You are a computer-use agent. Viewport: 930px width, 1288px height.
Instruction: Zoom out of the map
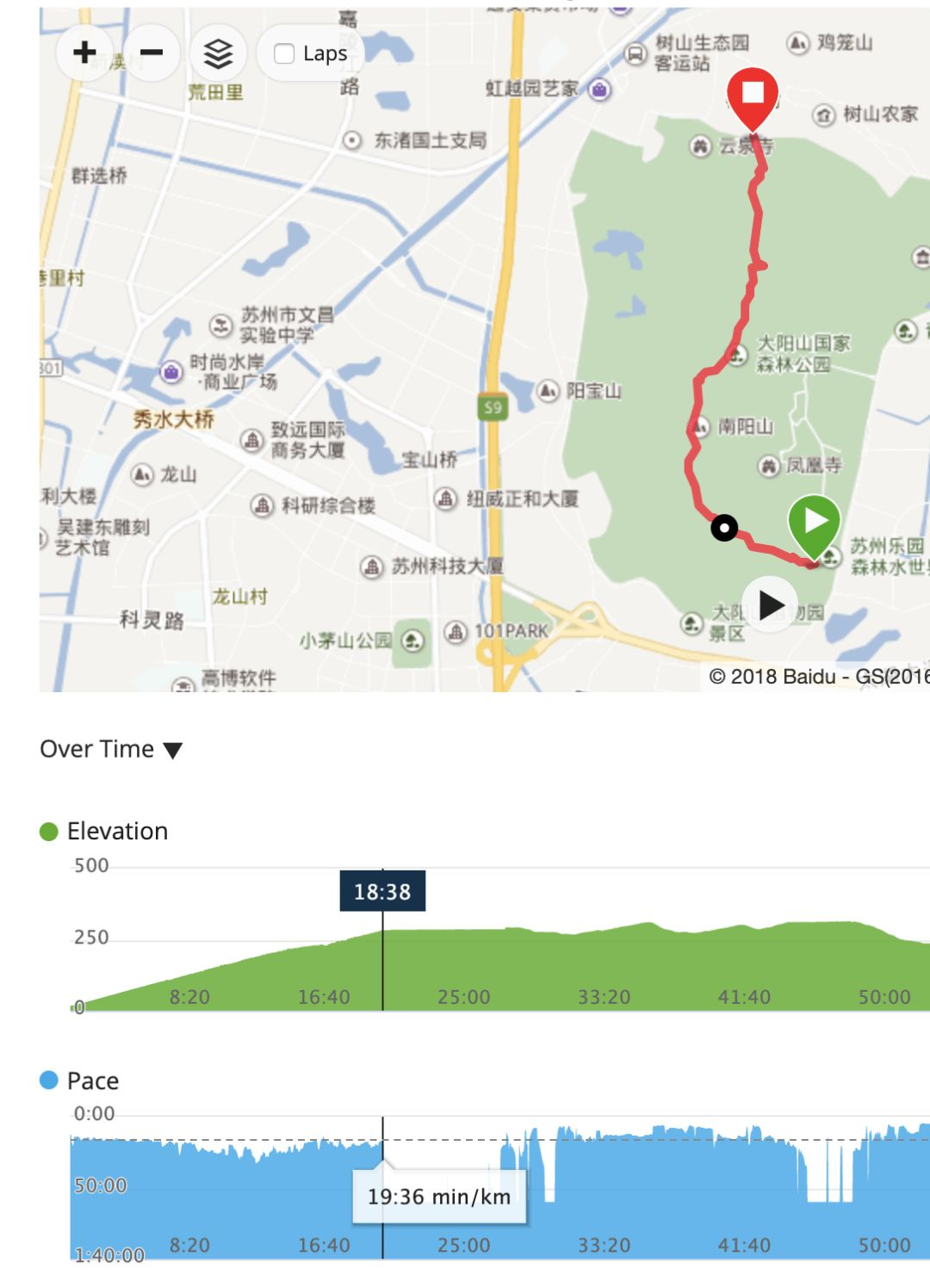pos(152,53)
